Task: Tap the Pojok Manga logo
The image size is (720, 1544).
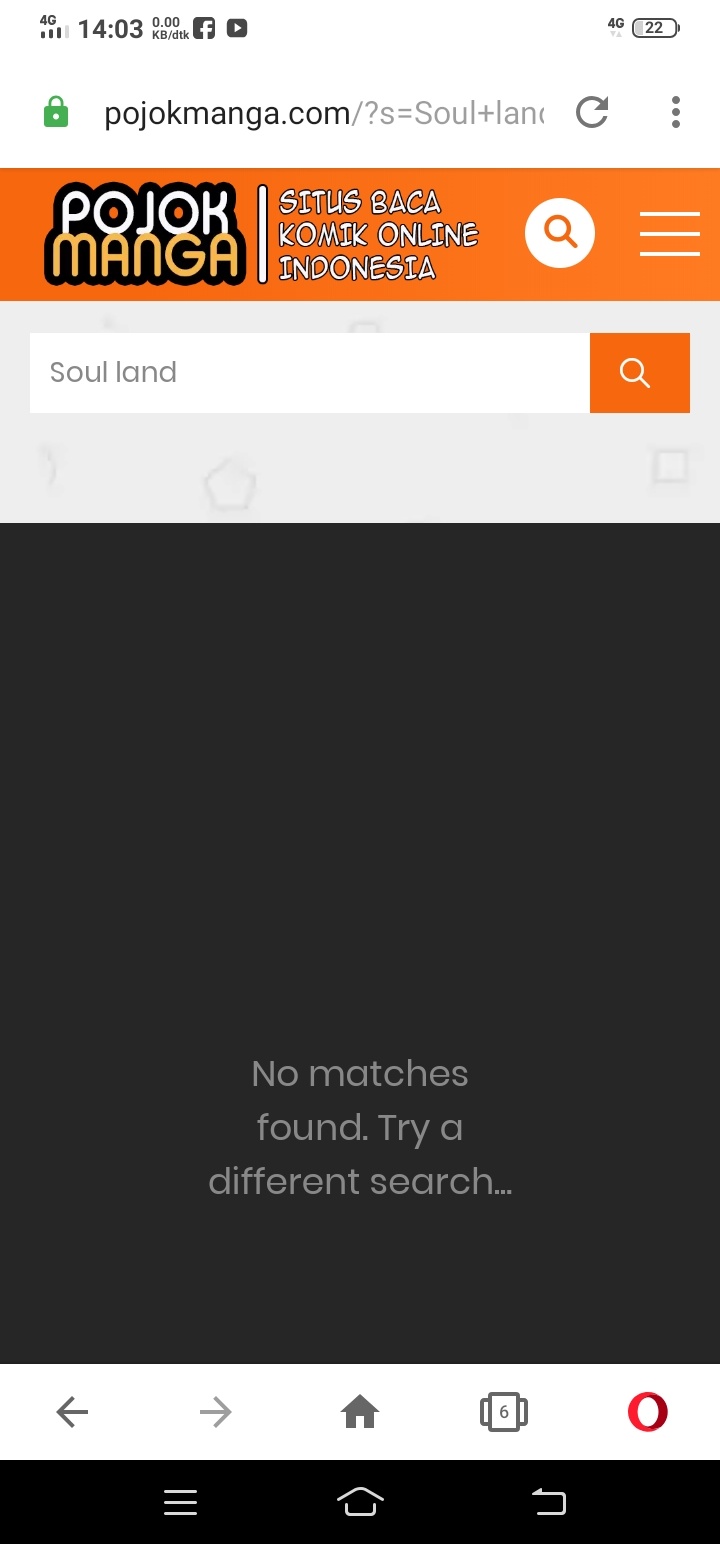Action: click(x=145, y=234)
